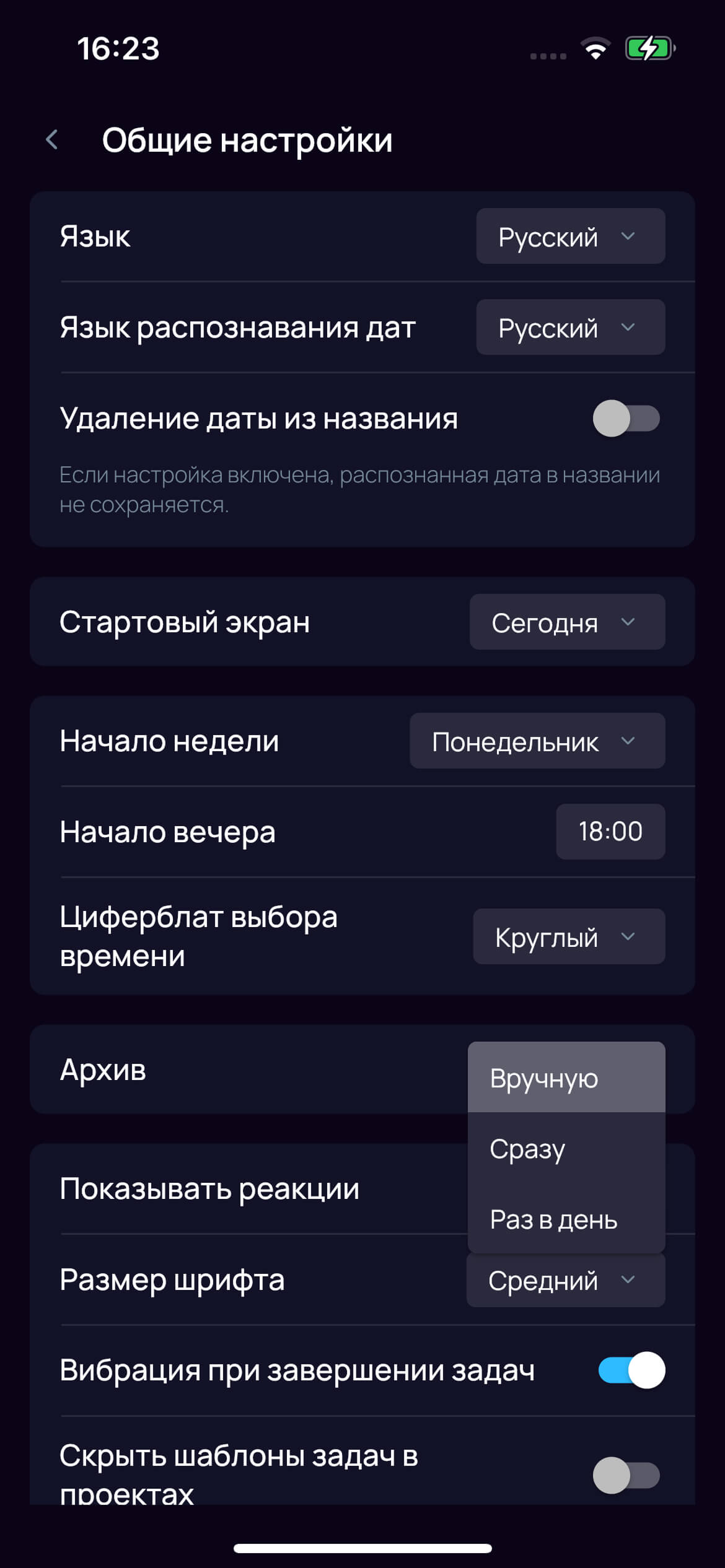This screenshot has width=725, height=1568.
Task: Toggle Скрыть шаблоны задач в проектах
Action: pos(626,1475)
